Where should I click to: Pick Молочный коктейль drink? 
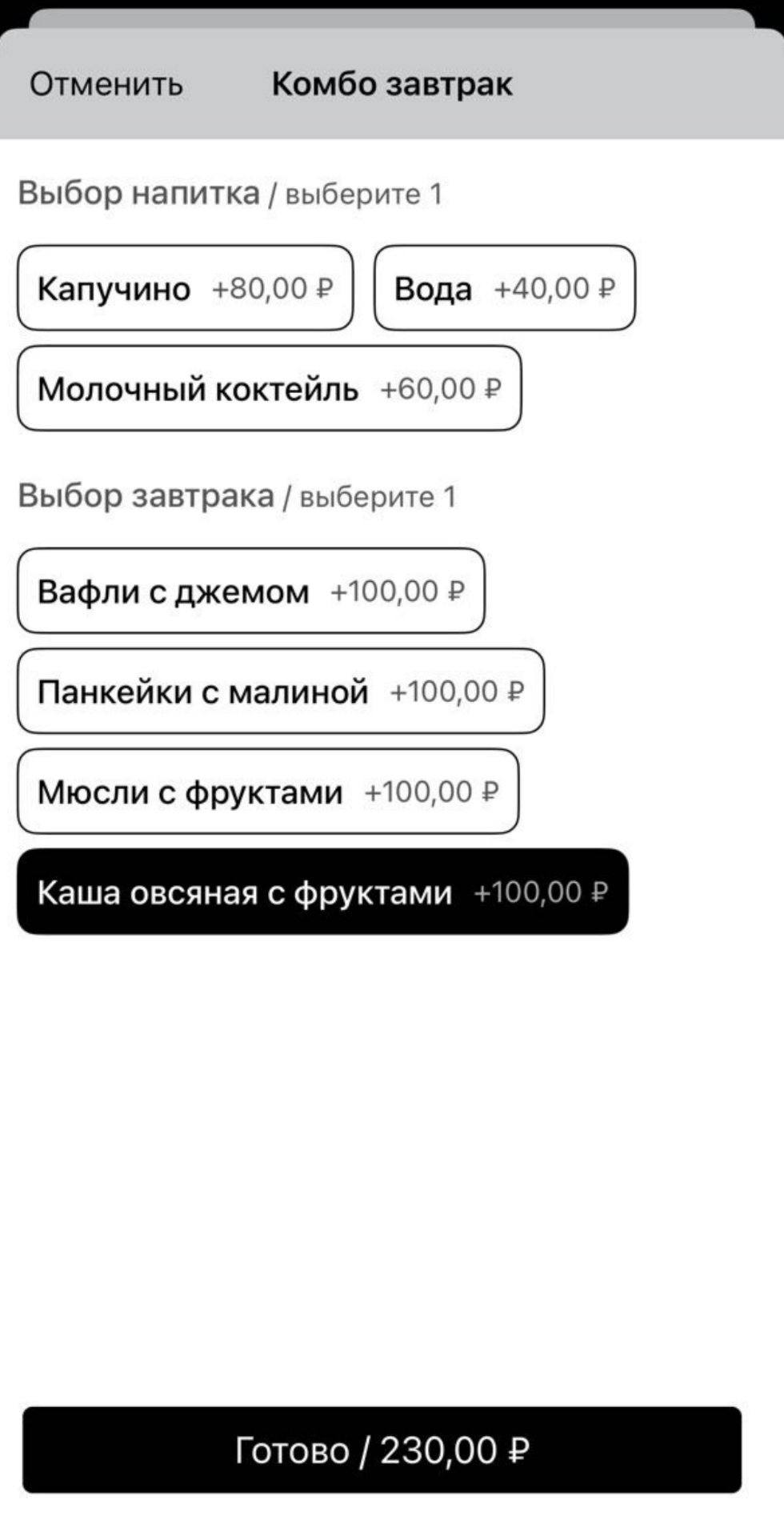pyautogui.click(x=269, y=389)
